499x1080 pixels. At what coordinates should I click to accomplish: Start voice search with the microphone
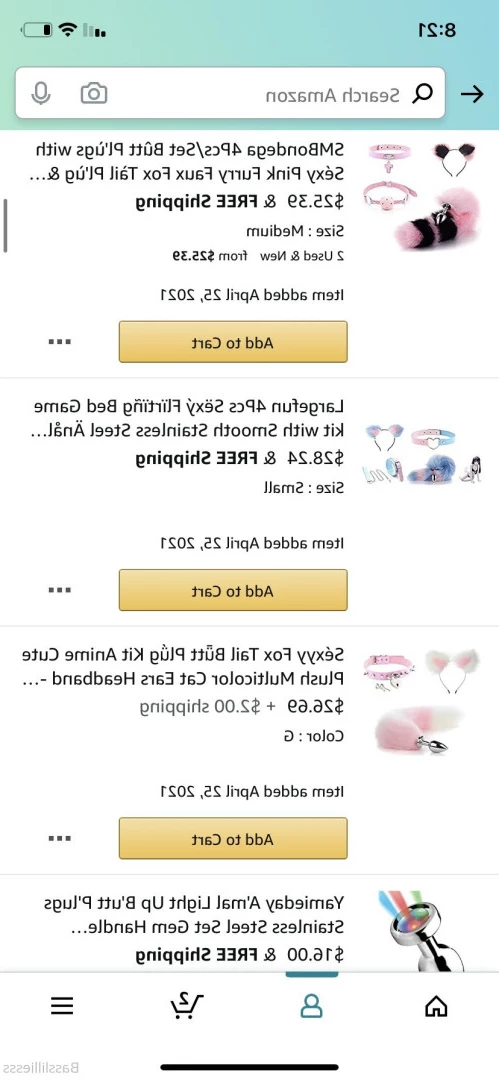click(41, 93)
